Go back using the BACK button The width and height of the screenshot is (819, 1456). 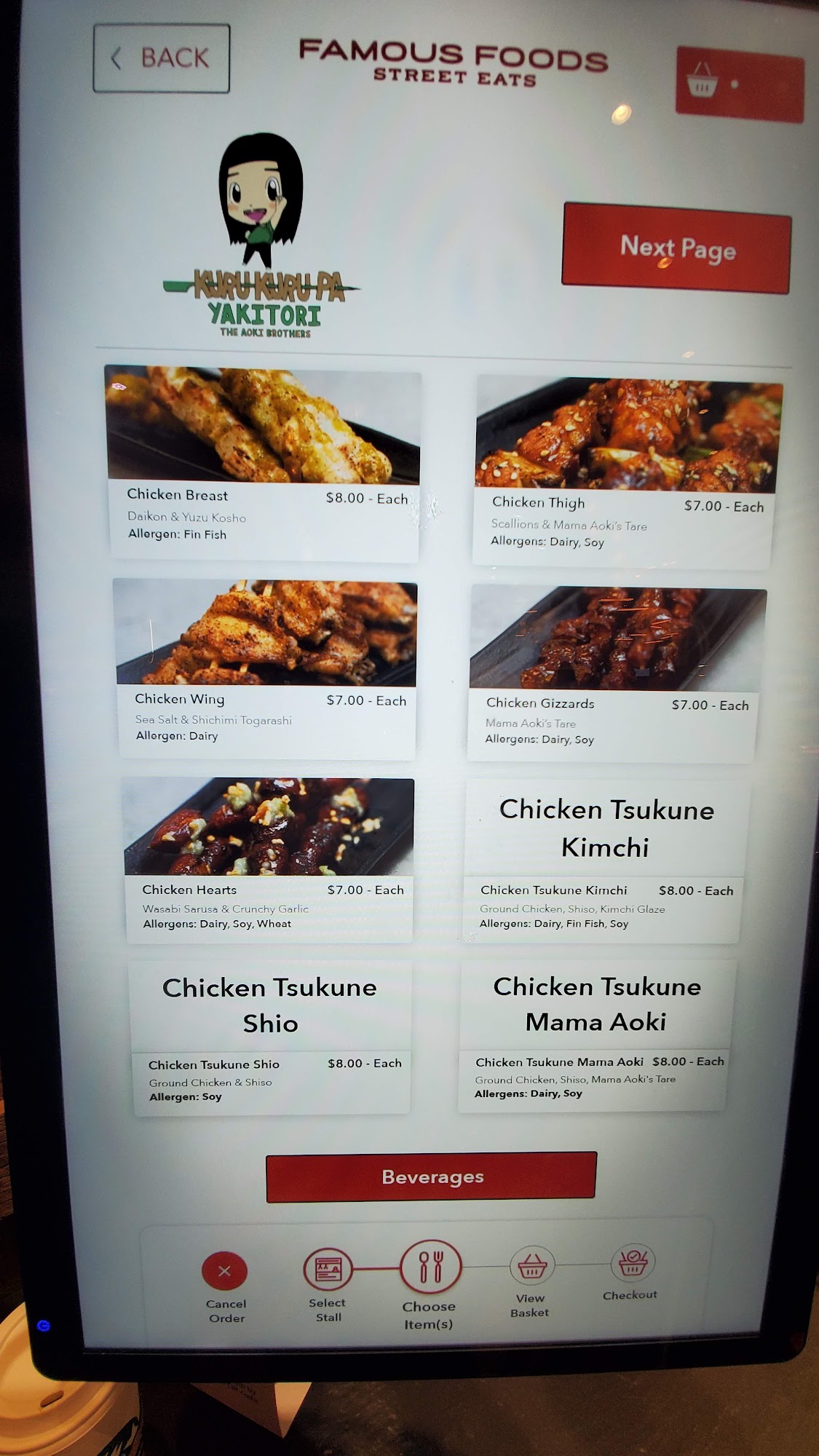161,58
